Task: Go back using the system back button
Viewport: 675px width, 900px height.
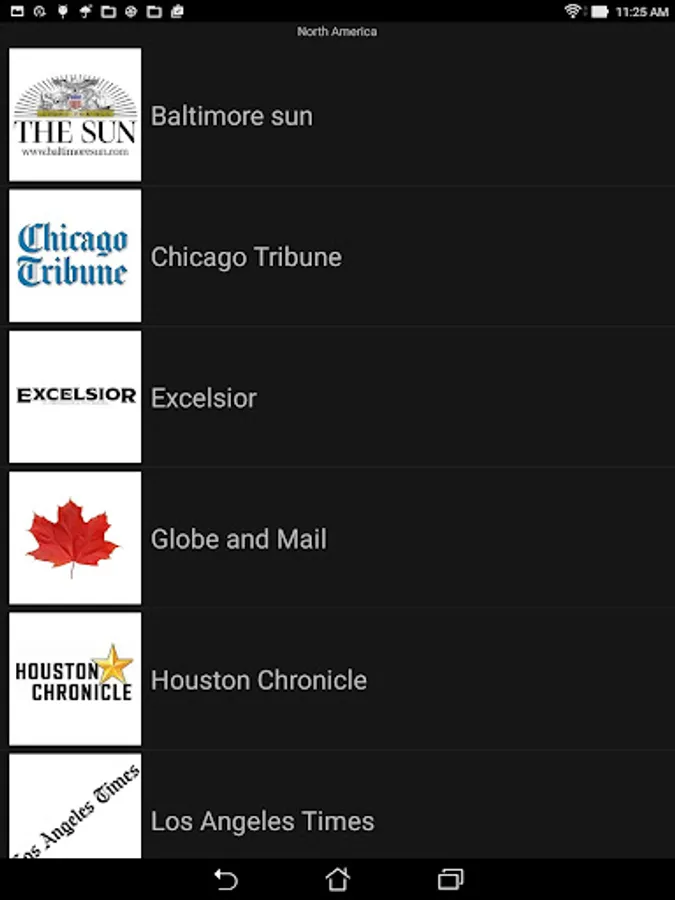Action: (x=226, y=879)
